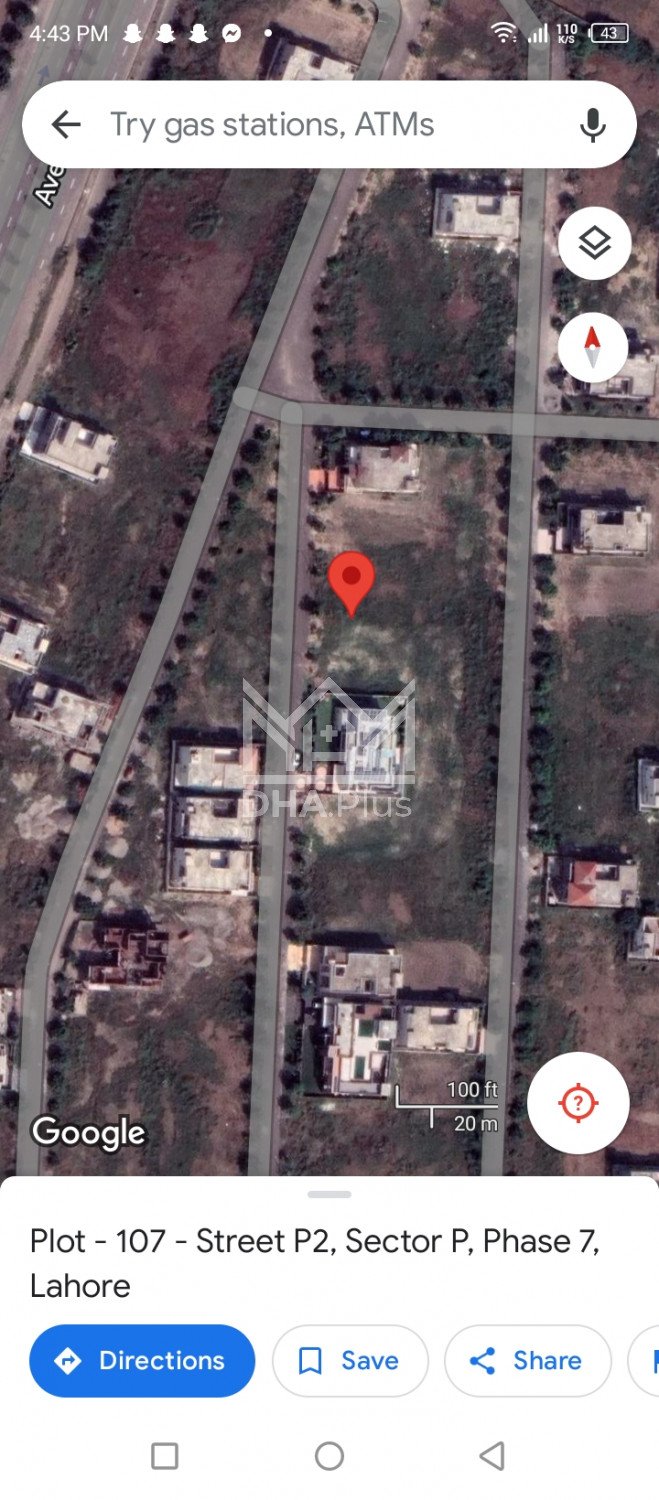Center map on my location
Image resolution: width=659 pixels, height=1500 pixels.
(578, 1103)
